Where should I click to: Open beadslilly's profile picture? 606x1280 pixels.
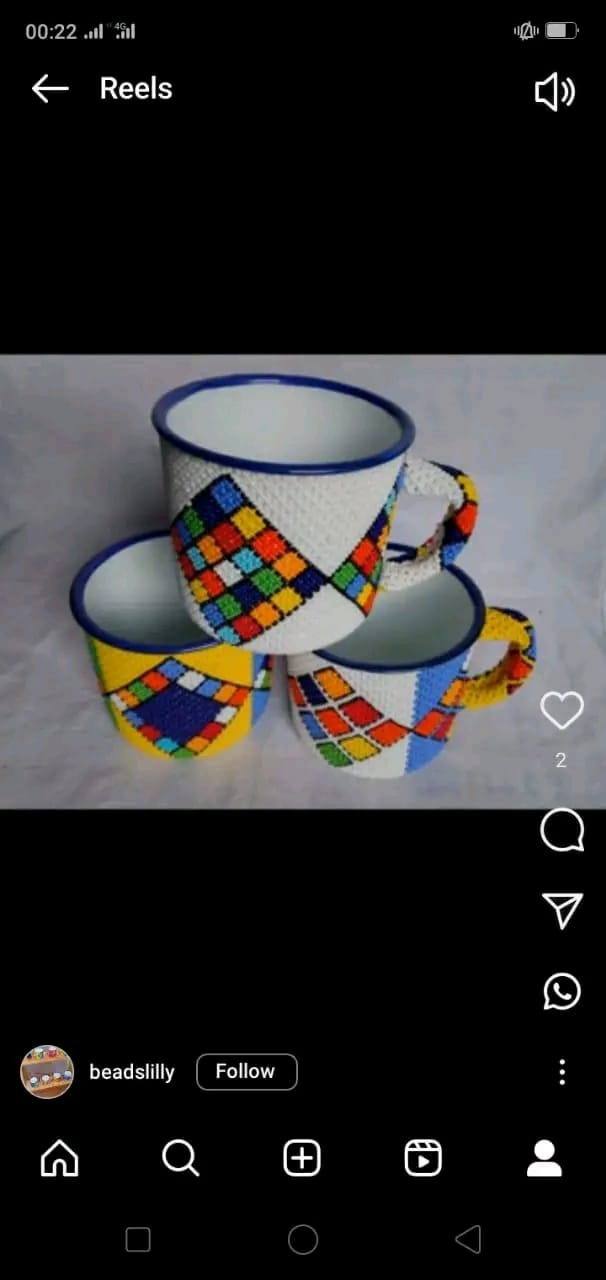coord(47,1072)
